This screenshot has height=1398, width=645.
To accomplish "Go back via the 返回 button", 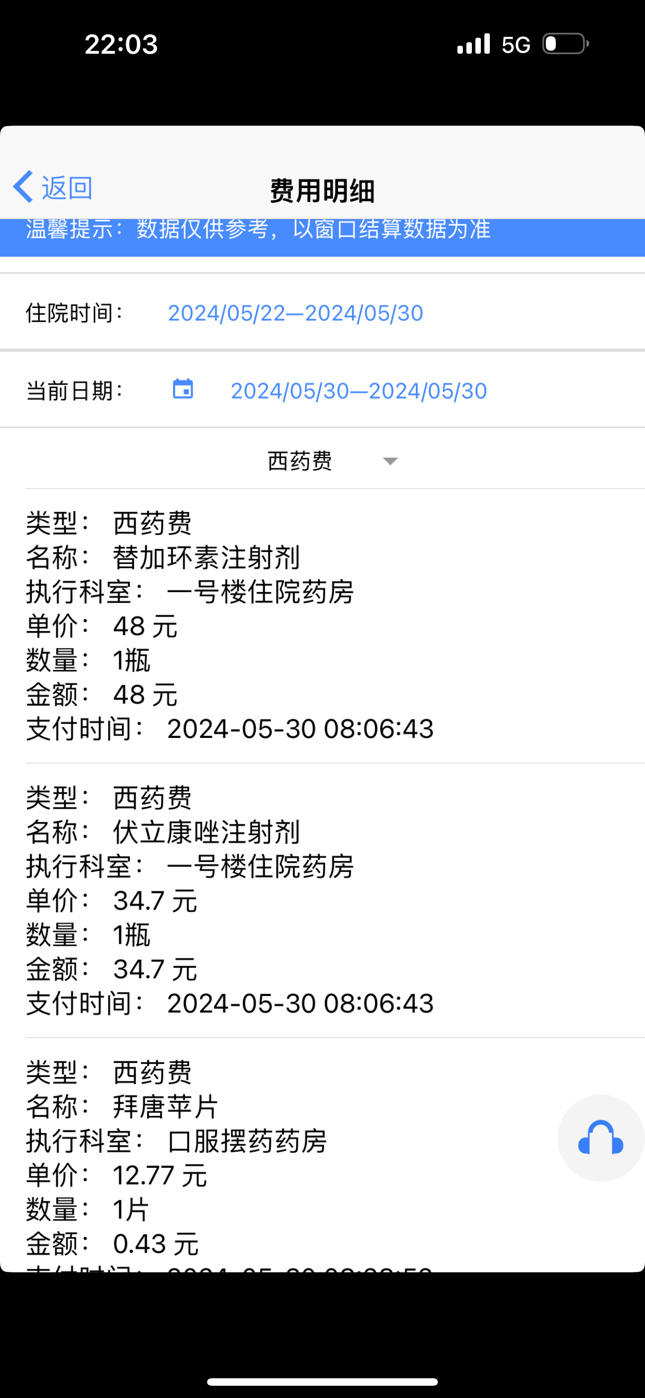I will coord(53,187).
